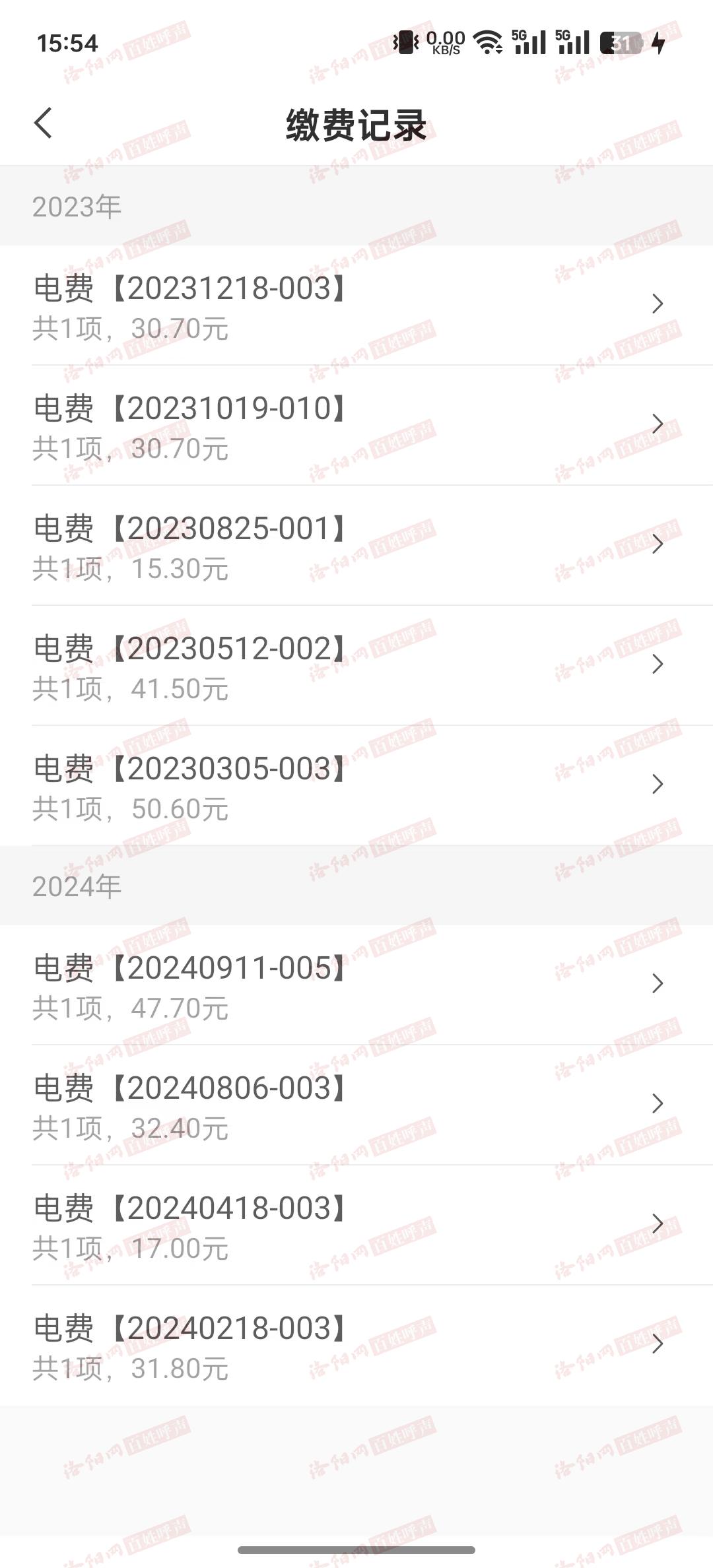View payment record 20231019-010
The image size is (713, 1568).
point(356,426)
